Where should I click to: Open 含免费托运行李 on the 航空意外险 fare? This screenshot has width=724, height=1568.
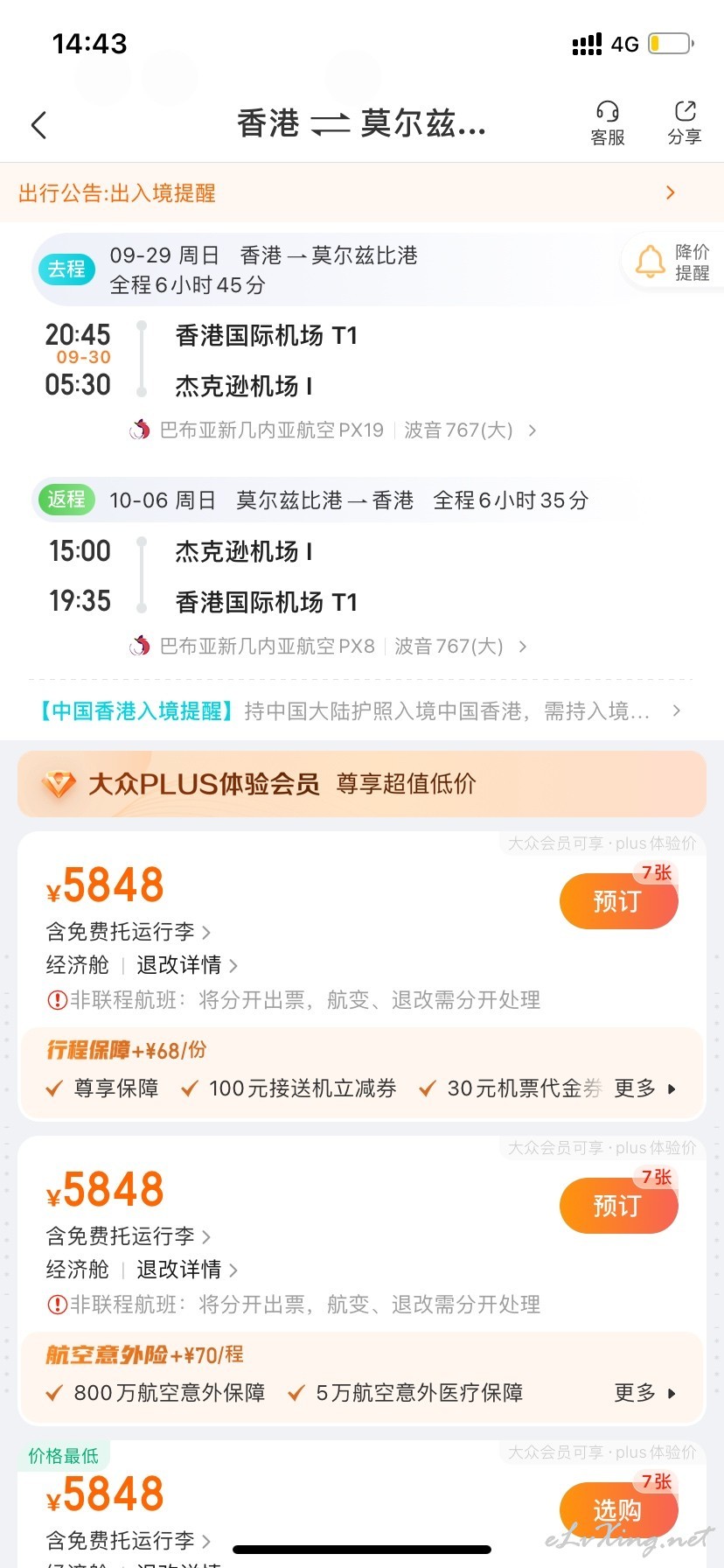coord(129,1236)
